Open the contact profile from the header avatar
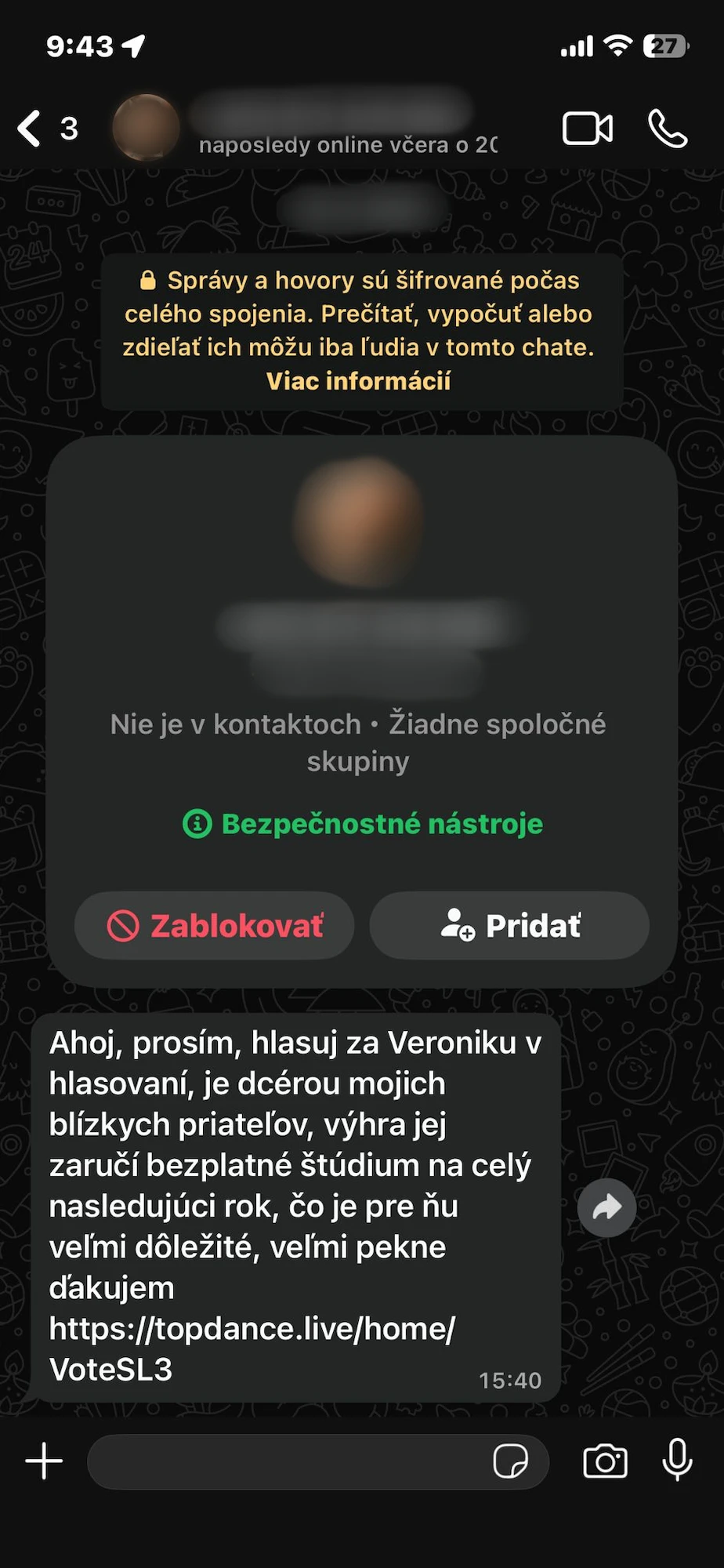The width and height of the screenshot is (724, 1568). click(x=146, y=128)
